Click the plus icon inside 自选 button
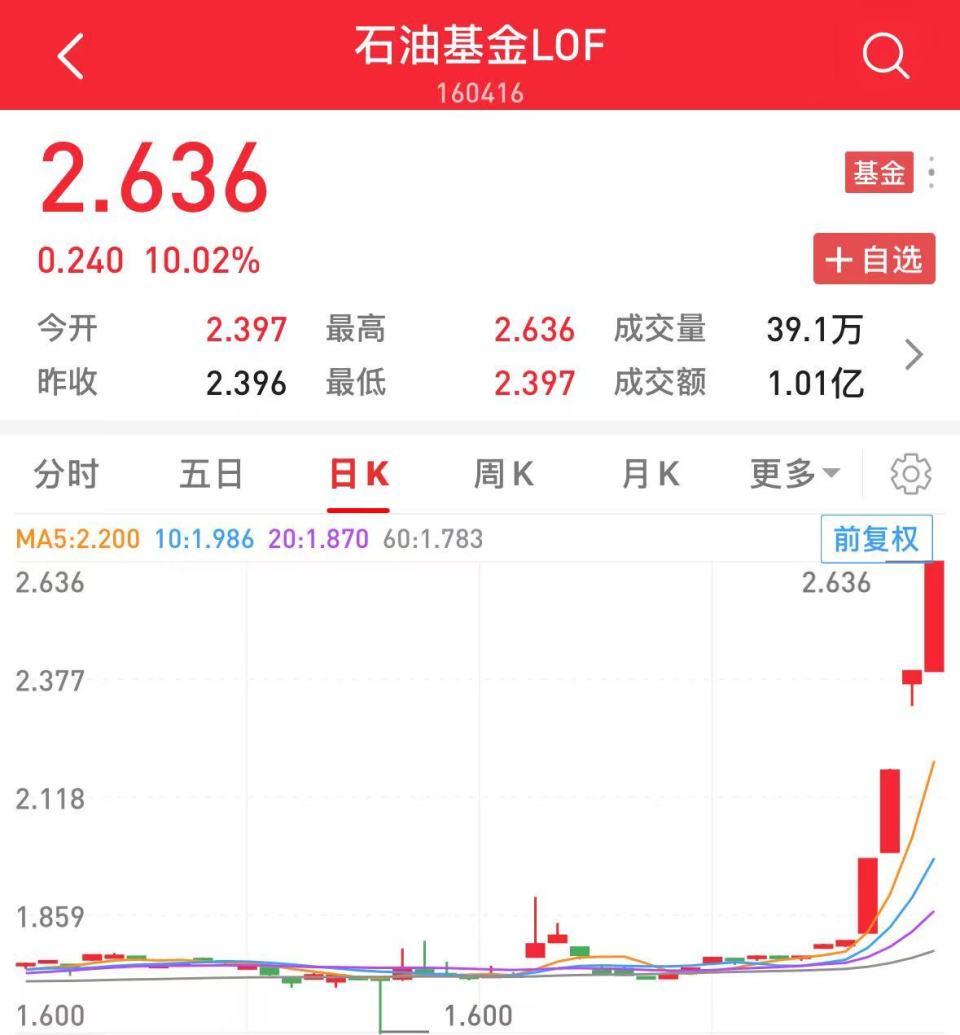The image size is (960, 1035). [838, 259]
